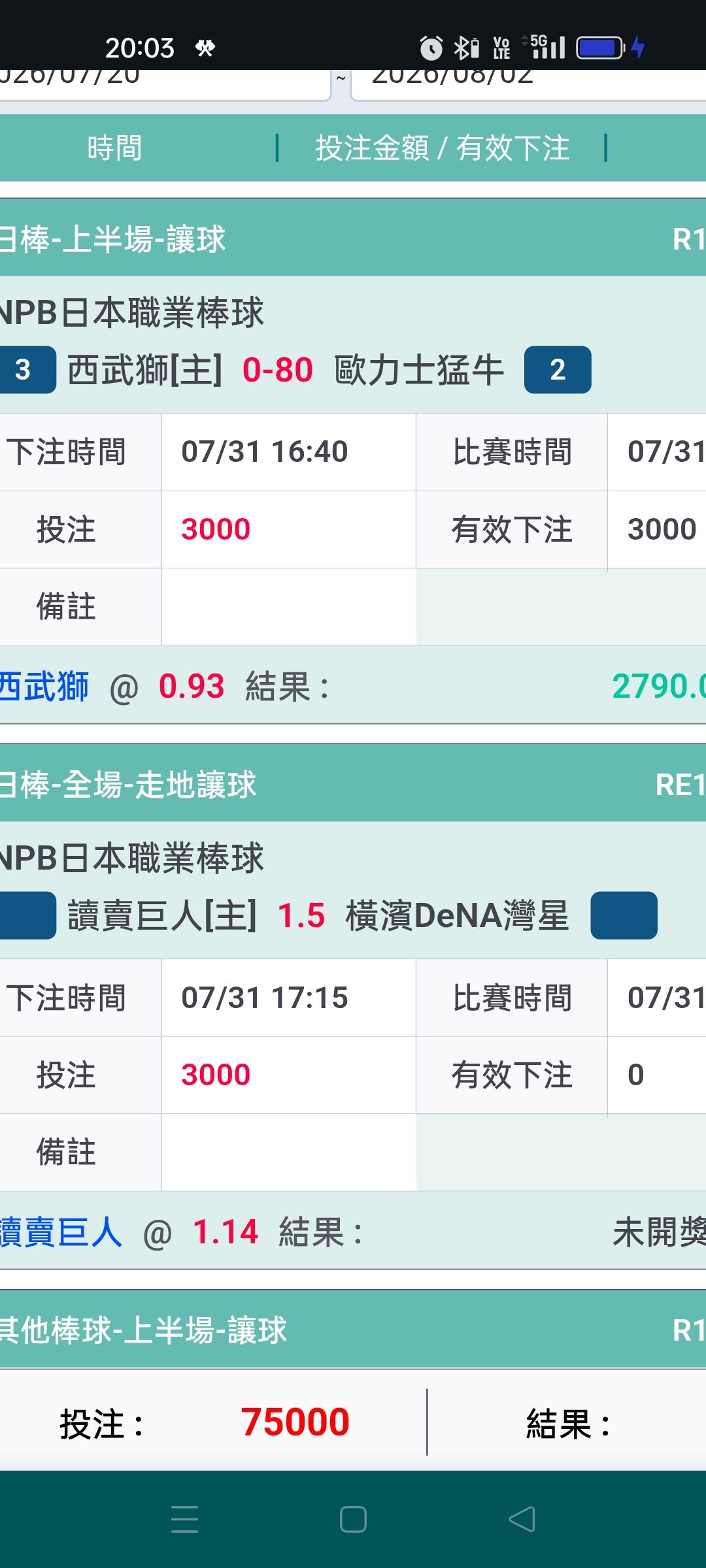The height and width of the screenshot is (1568, 706).
Task: Go back with system back button
Action: click(522, 1519)
